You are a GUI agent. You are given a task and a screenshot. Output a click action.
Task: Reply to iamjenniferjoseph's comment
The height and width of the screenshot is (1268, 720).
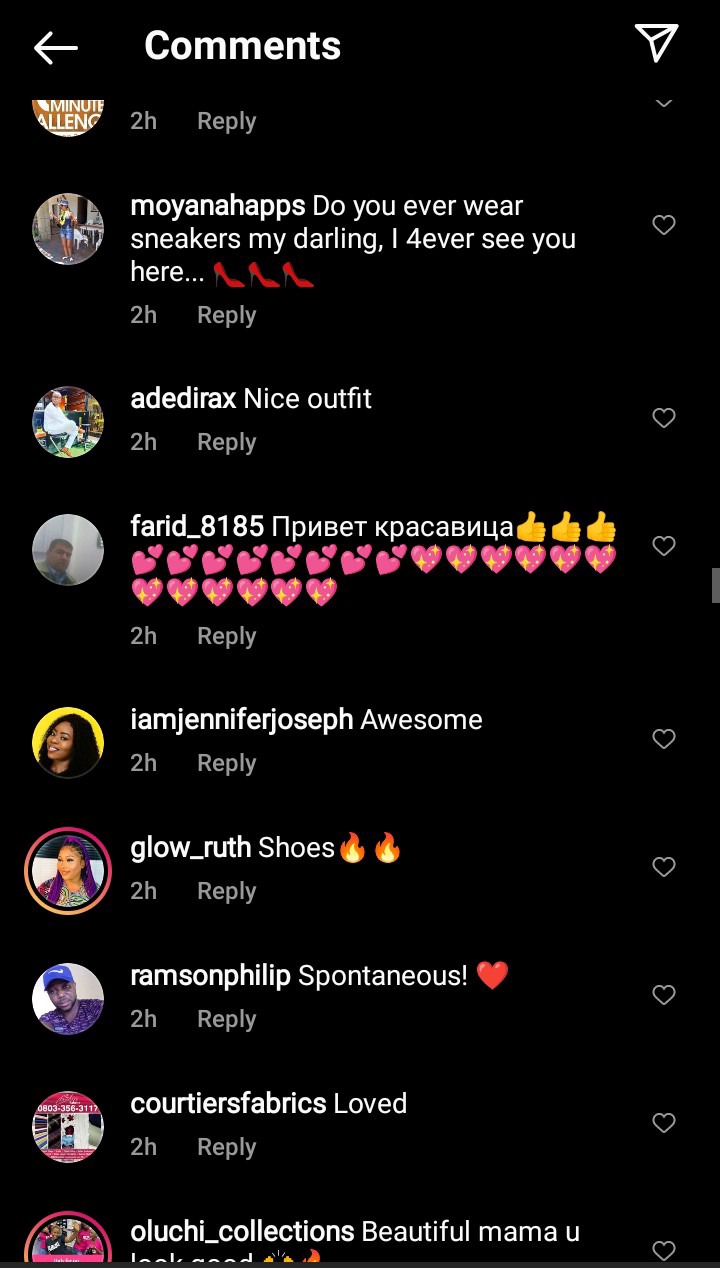click(x=226, y=763)
